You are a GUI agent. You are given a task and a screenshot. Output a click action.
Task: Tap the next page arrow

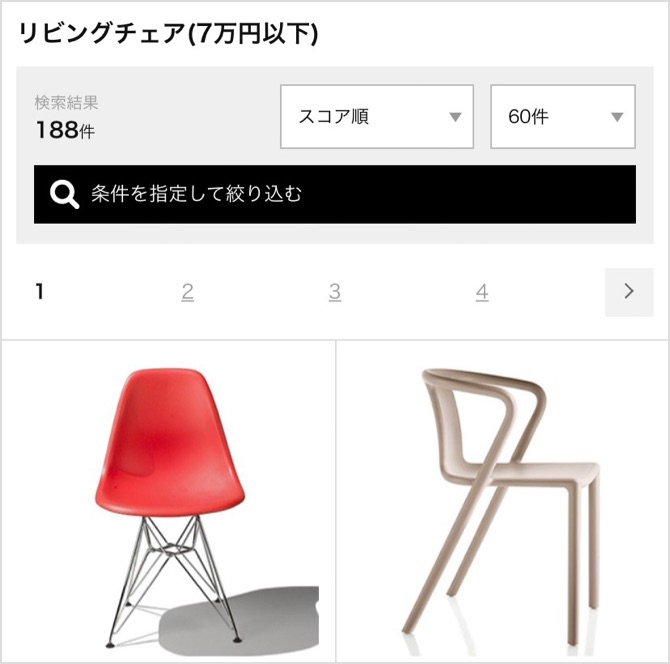[x=629, y=292]
